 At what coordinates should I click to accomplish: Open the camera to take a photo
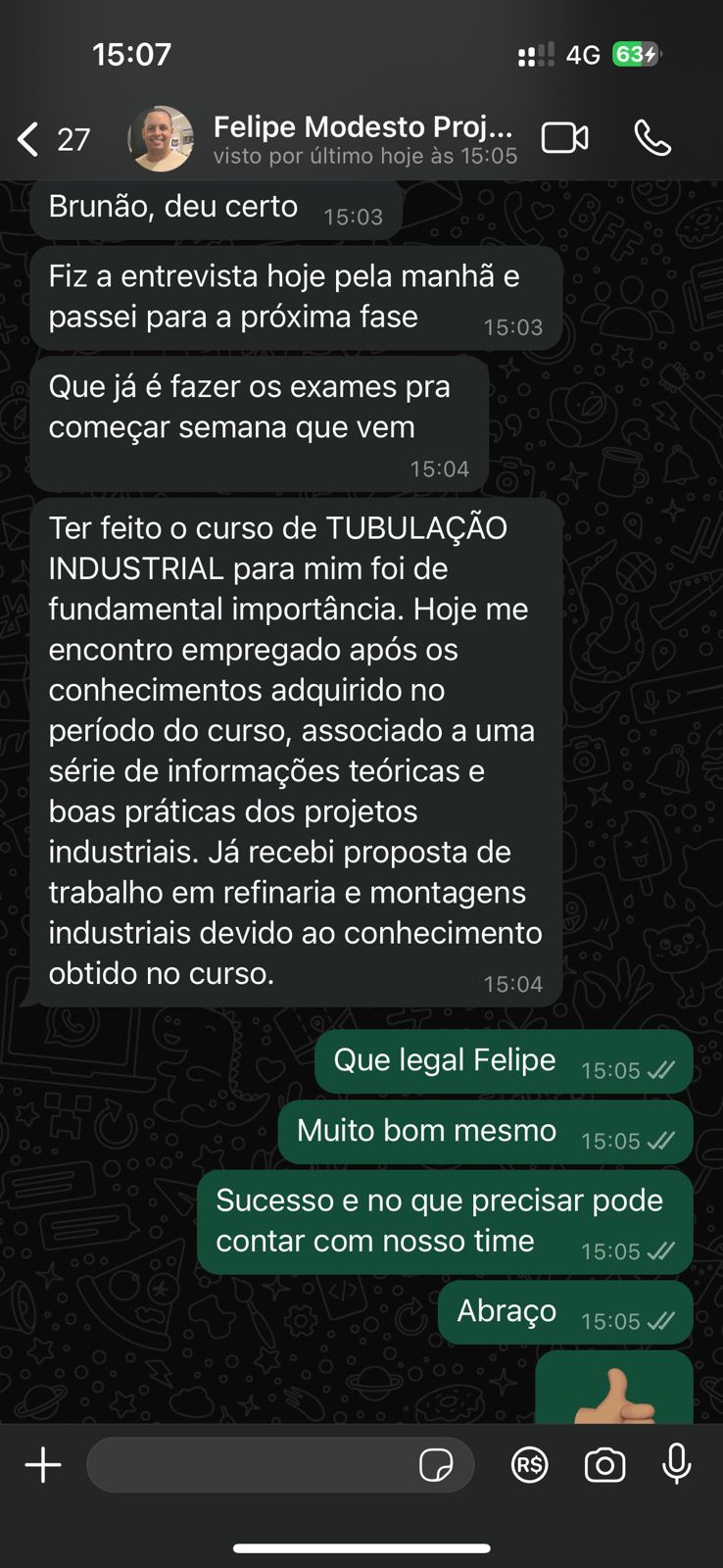pyautogui.click(x=604, y=1465)
